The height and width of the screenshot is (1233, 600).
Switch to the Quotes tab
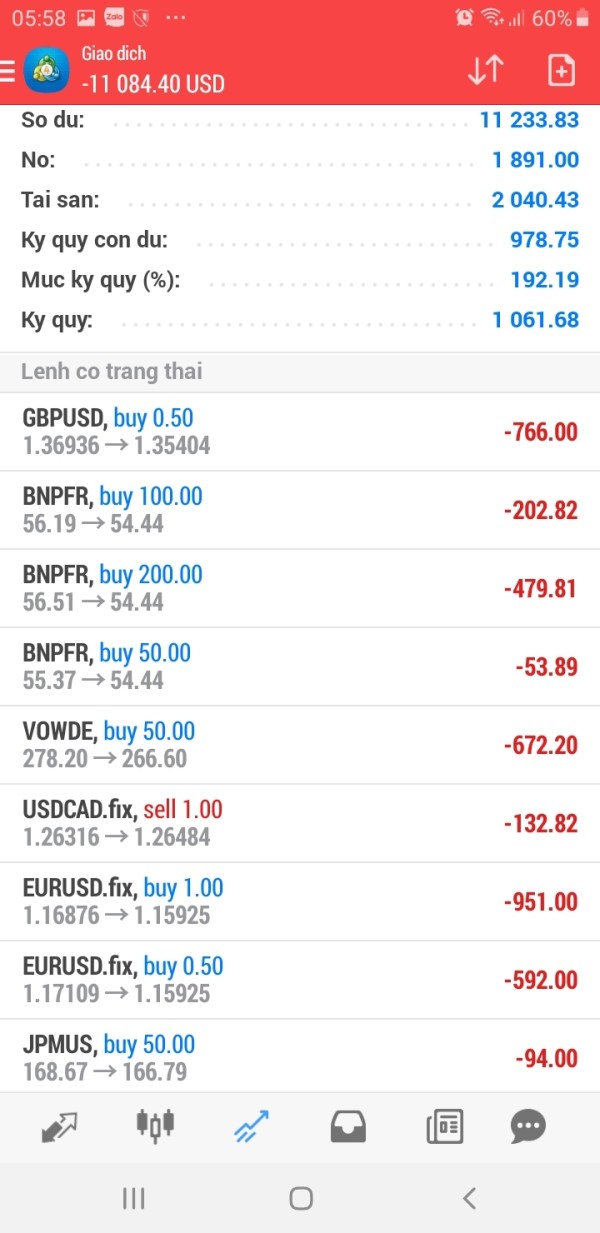click(60, 1127)
